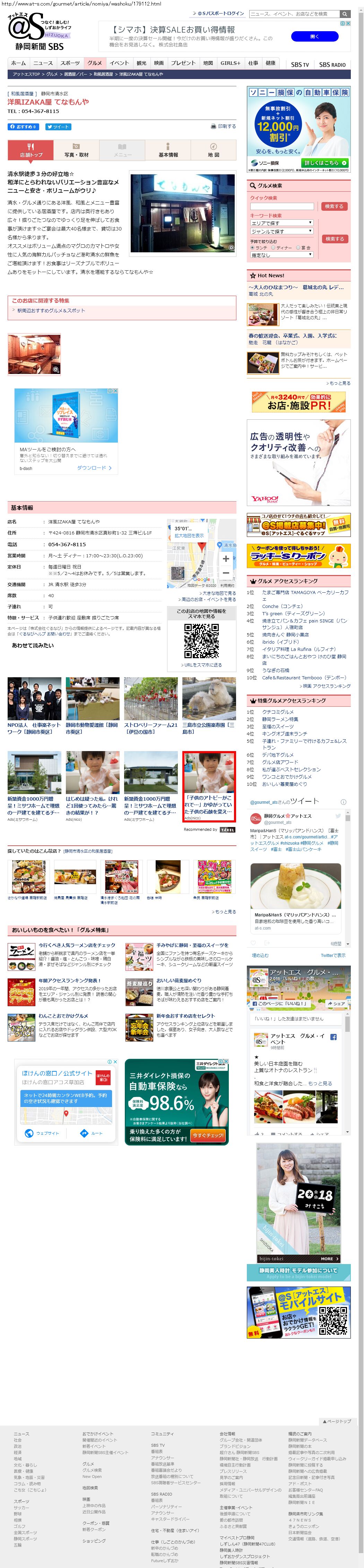Viewport: 364px width, 1568px height.
Task: Focus the site search field at top
Action: [295, 14]
